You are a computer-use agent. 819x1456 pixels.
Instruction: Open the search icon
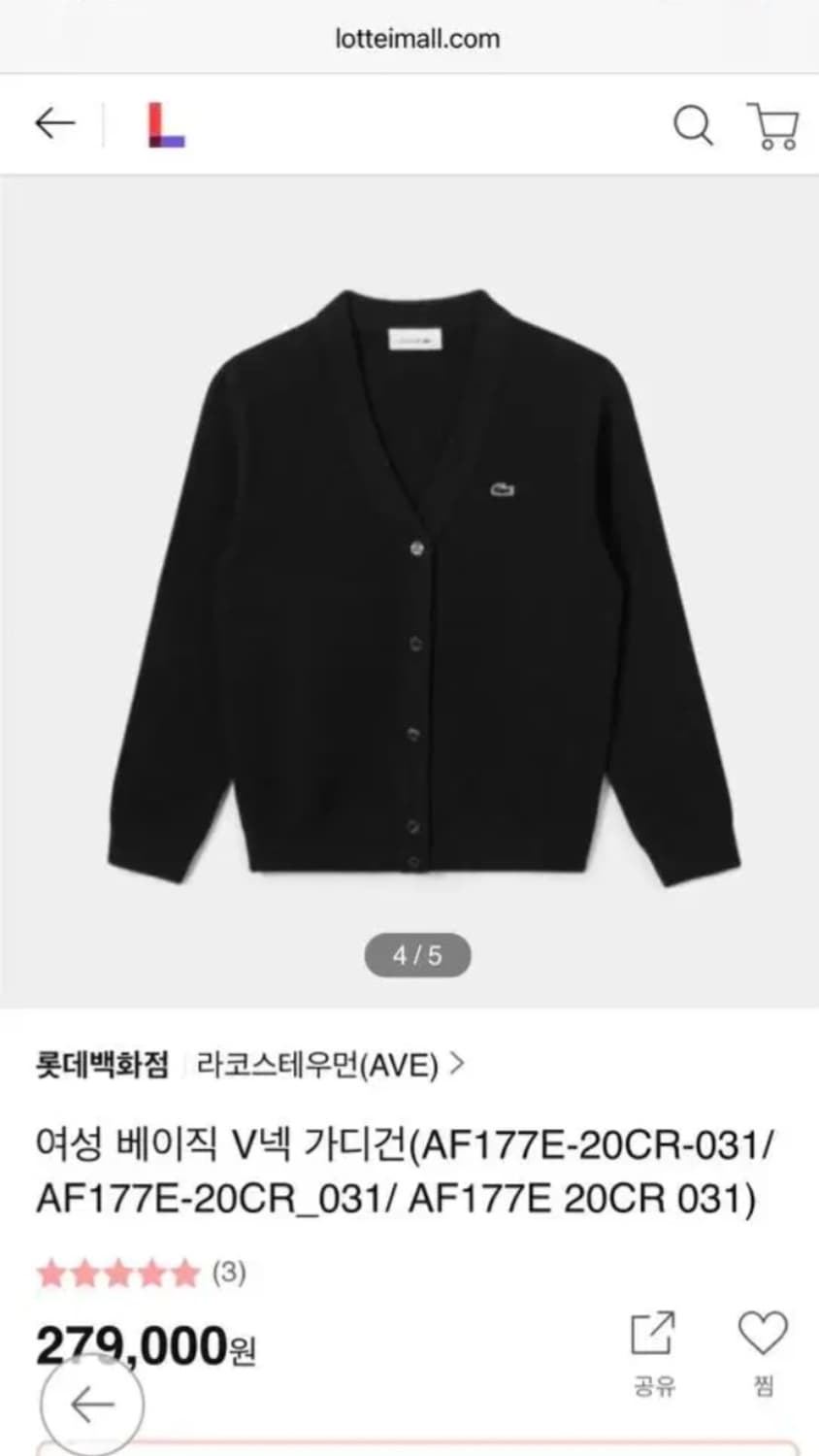pos(693,124)
